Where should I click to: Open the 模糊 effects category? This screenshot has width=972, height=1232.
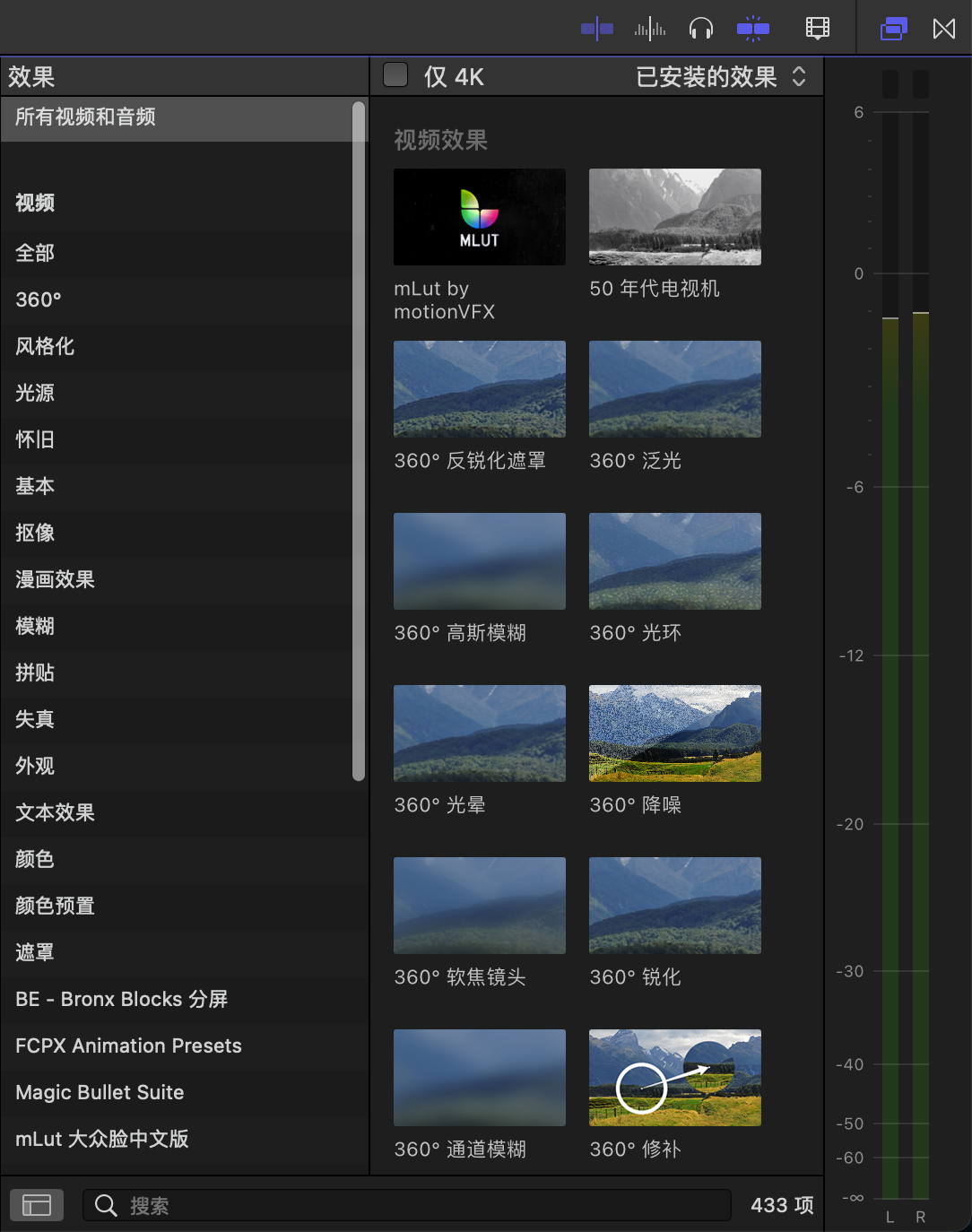(x=35, y=626)
